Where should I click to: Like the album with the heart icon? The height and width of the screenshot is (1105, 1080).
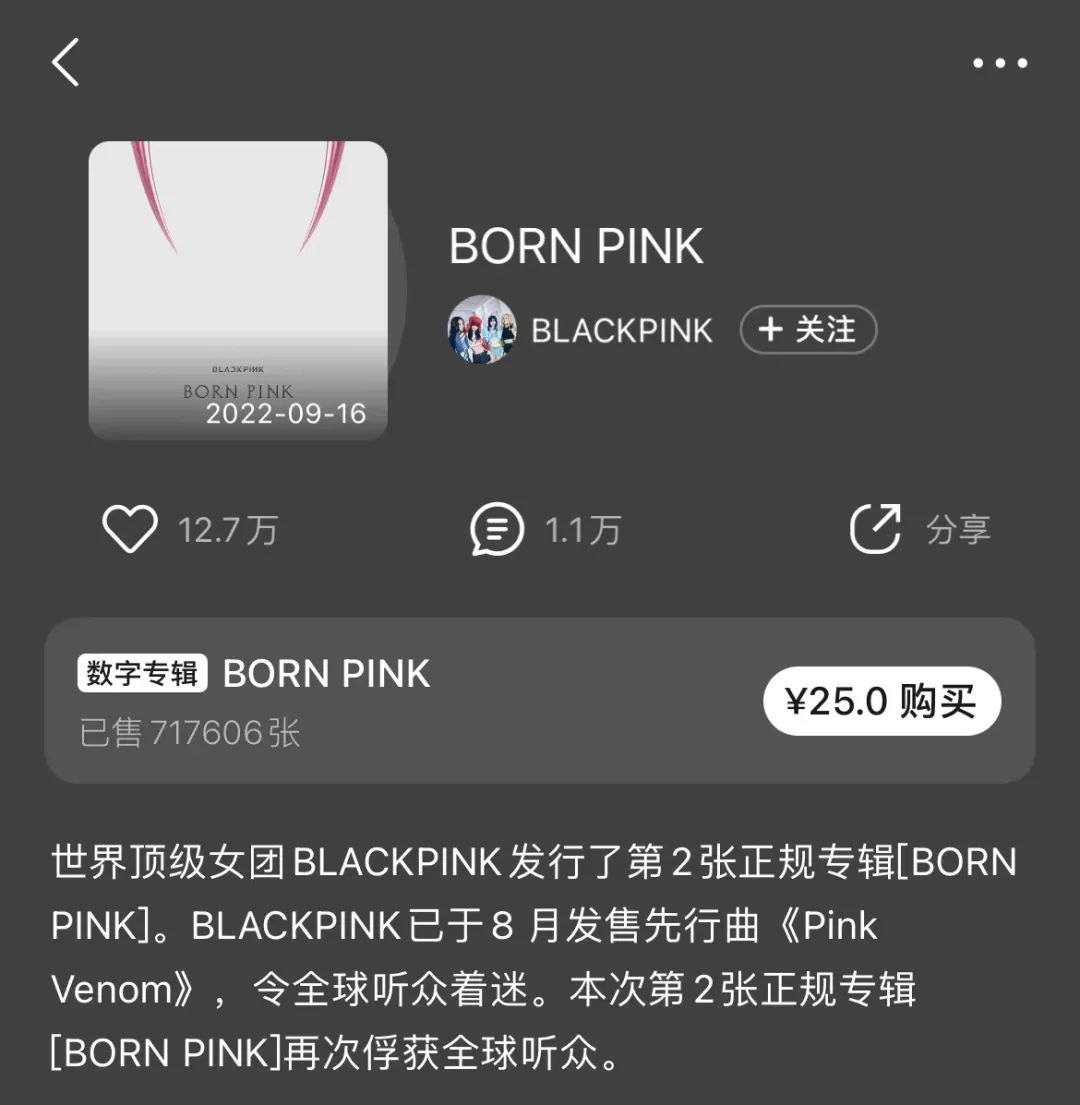tap(131, 529)
